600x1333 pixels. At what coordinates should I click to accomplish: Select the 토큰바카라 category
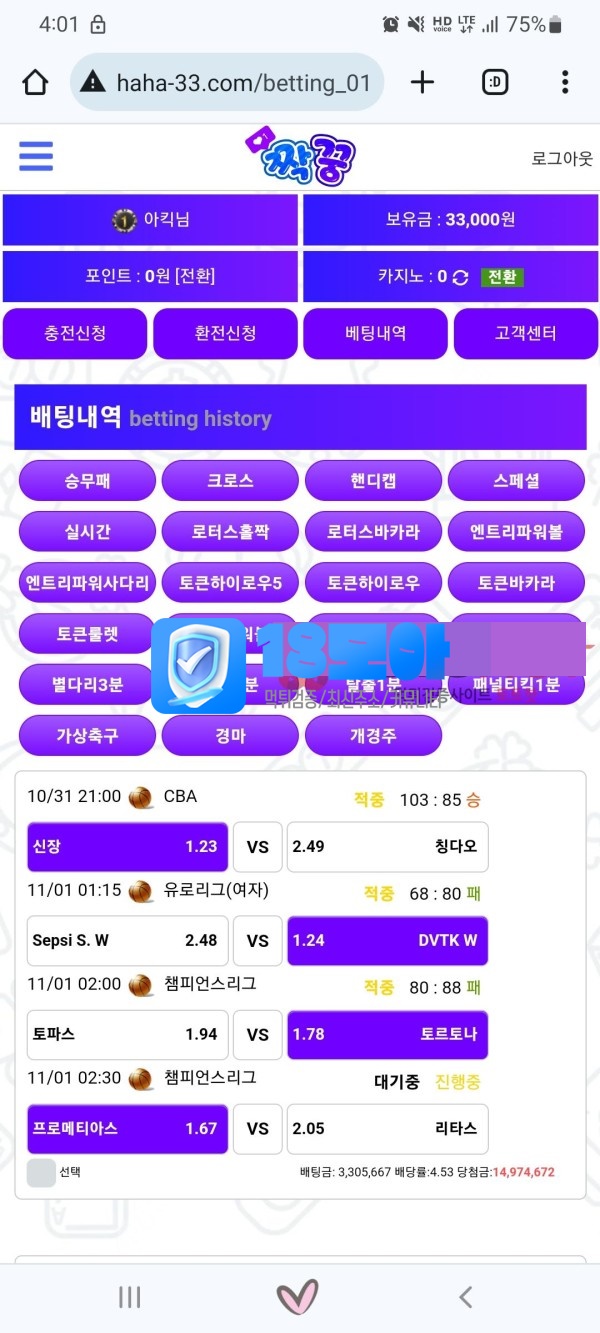point(516,583)
